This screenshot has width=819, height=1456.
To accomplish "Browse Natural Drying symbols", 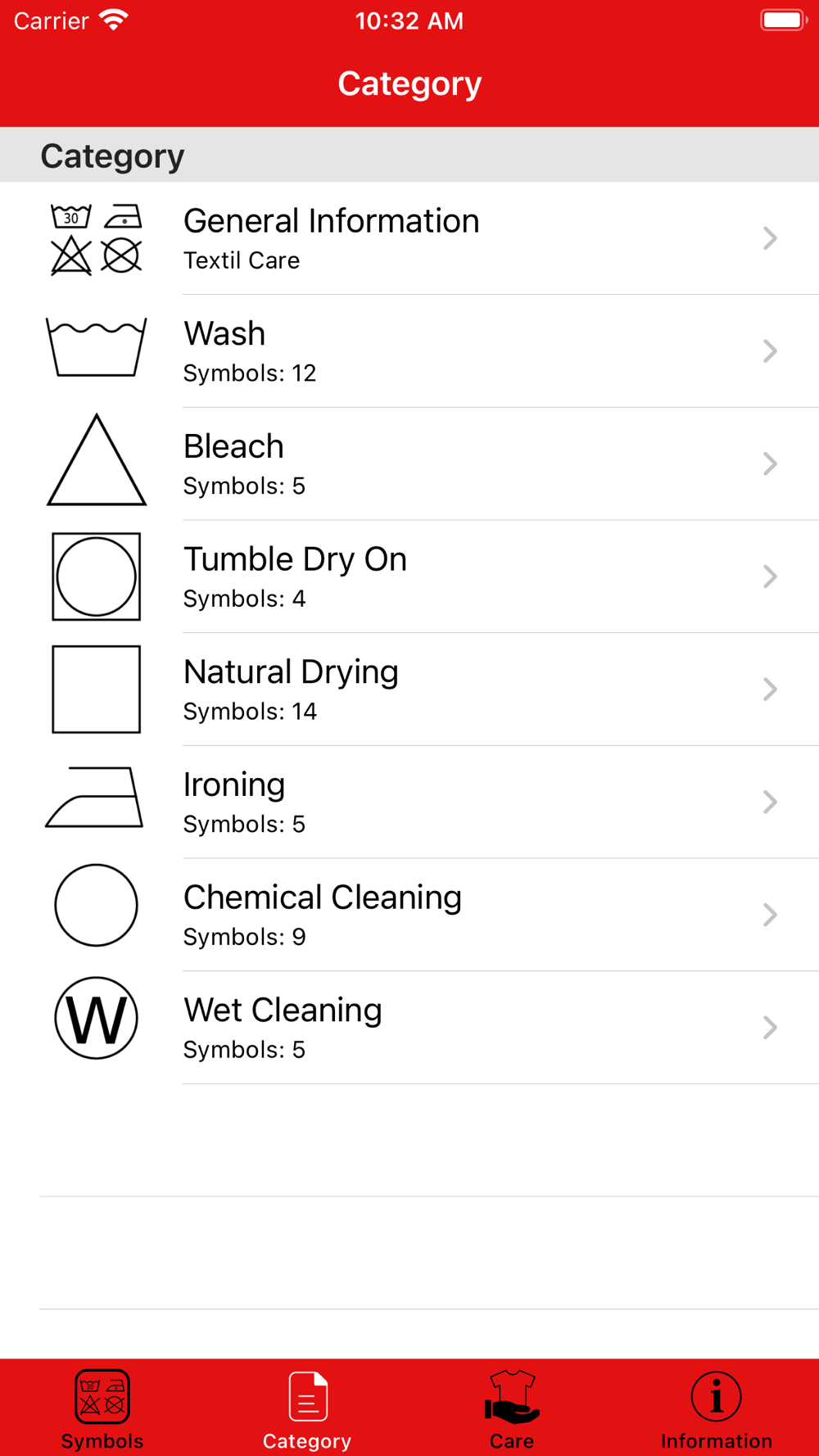I will point(409,690).
